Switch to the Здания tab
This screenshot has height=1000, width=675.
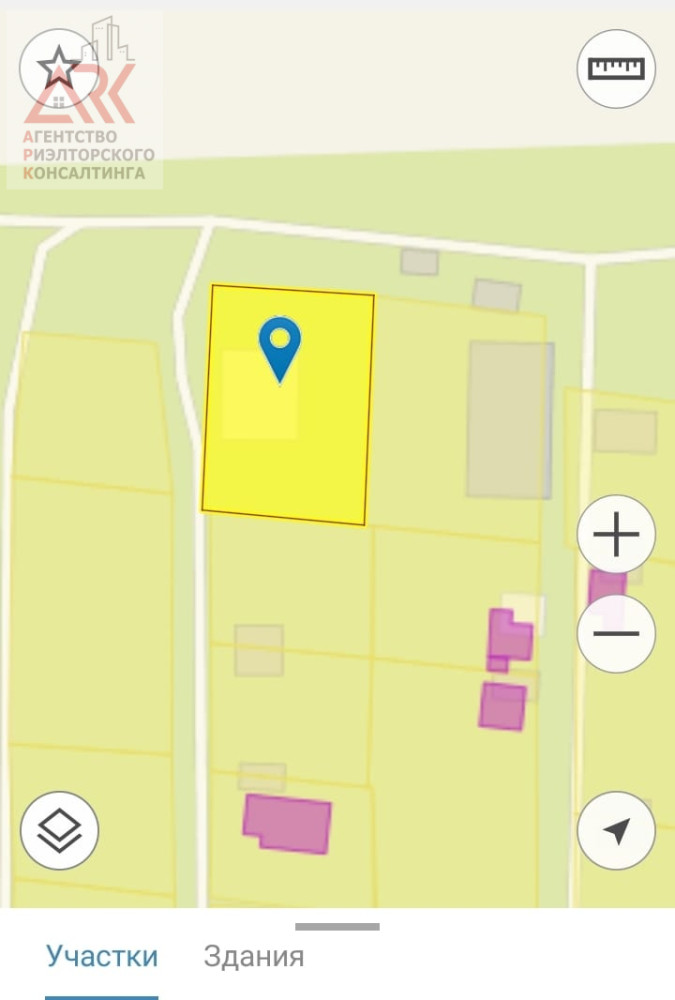click(x=254, y=957)
